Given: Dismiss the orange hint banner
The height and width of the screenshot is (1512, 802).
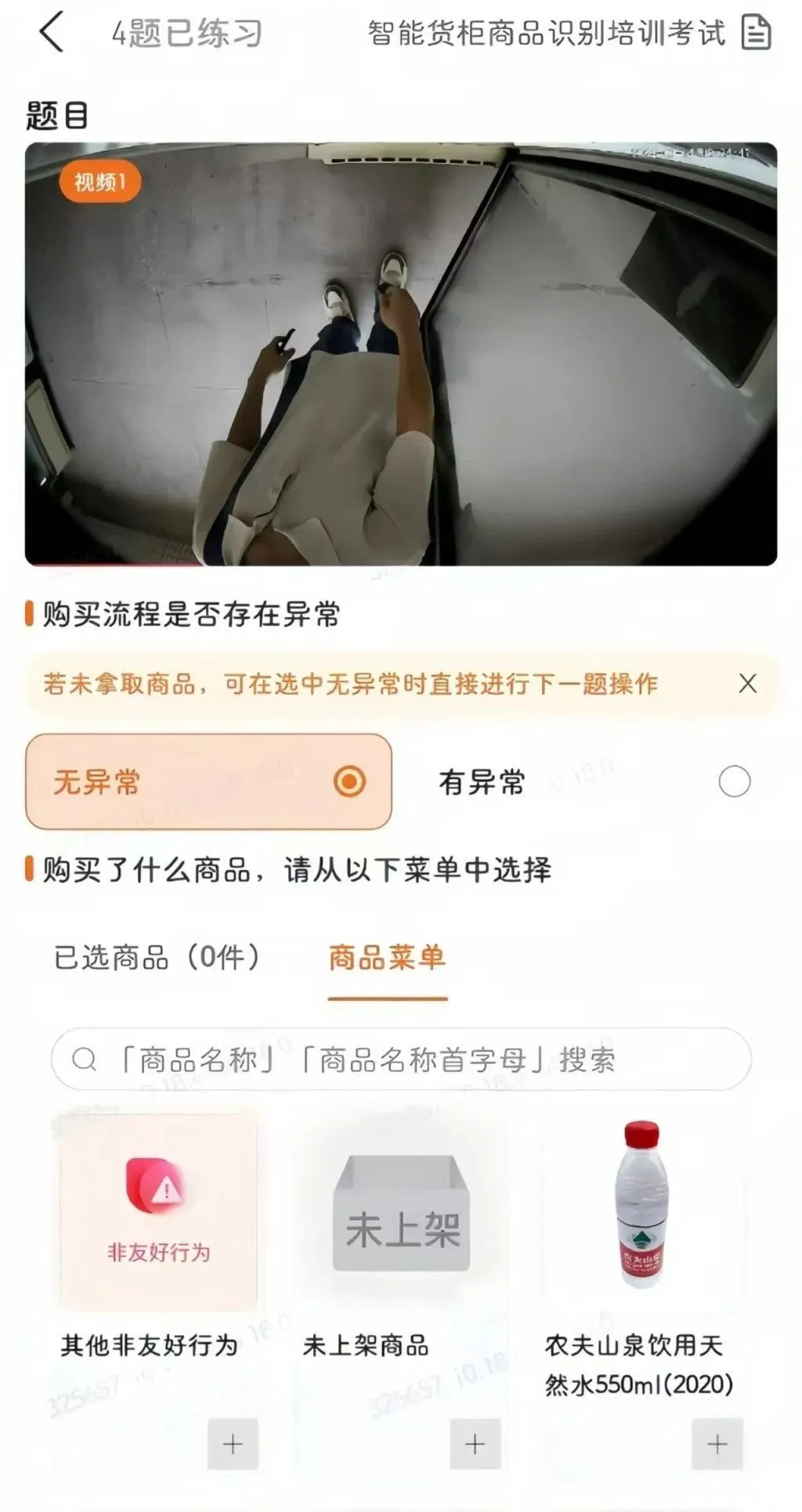Looking at the screenshot, I should [x=748, y=684].
